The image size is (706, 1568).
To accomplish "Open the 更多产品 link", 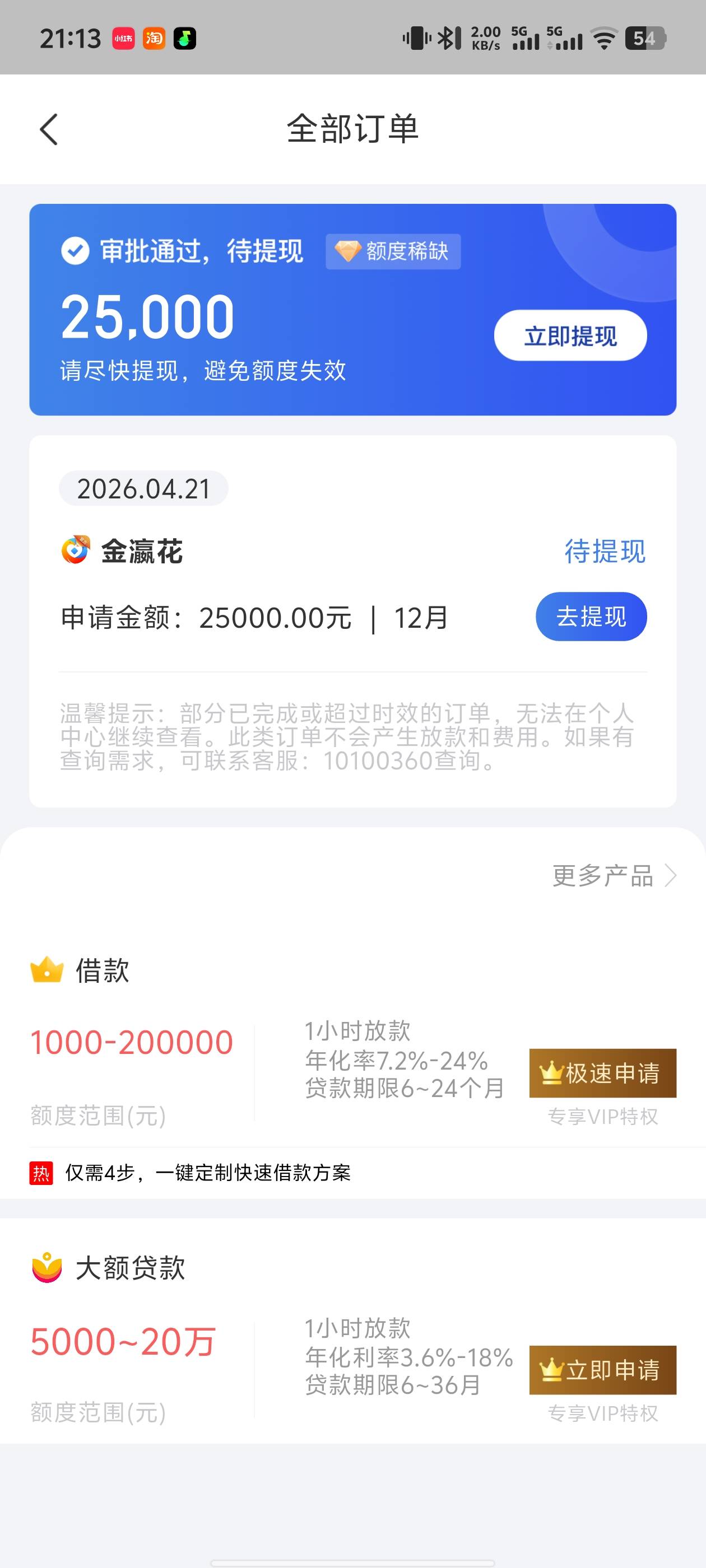I will click(x=614, y=876).
